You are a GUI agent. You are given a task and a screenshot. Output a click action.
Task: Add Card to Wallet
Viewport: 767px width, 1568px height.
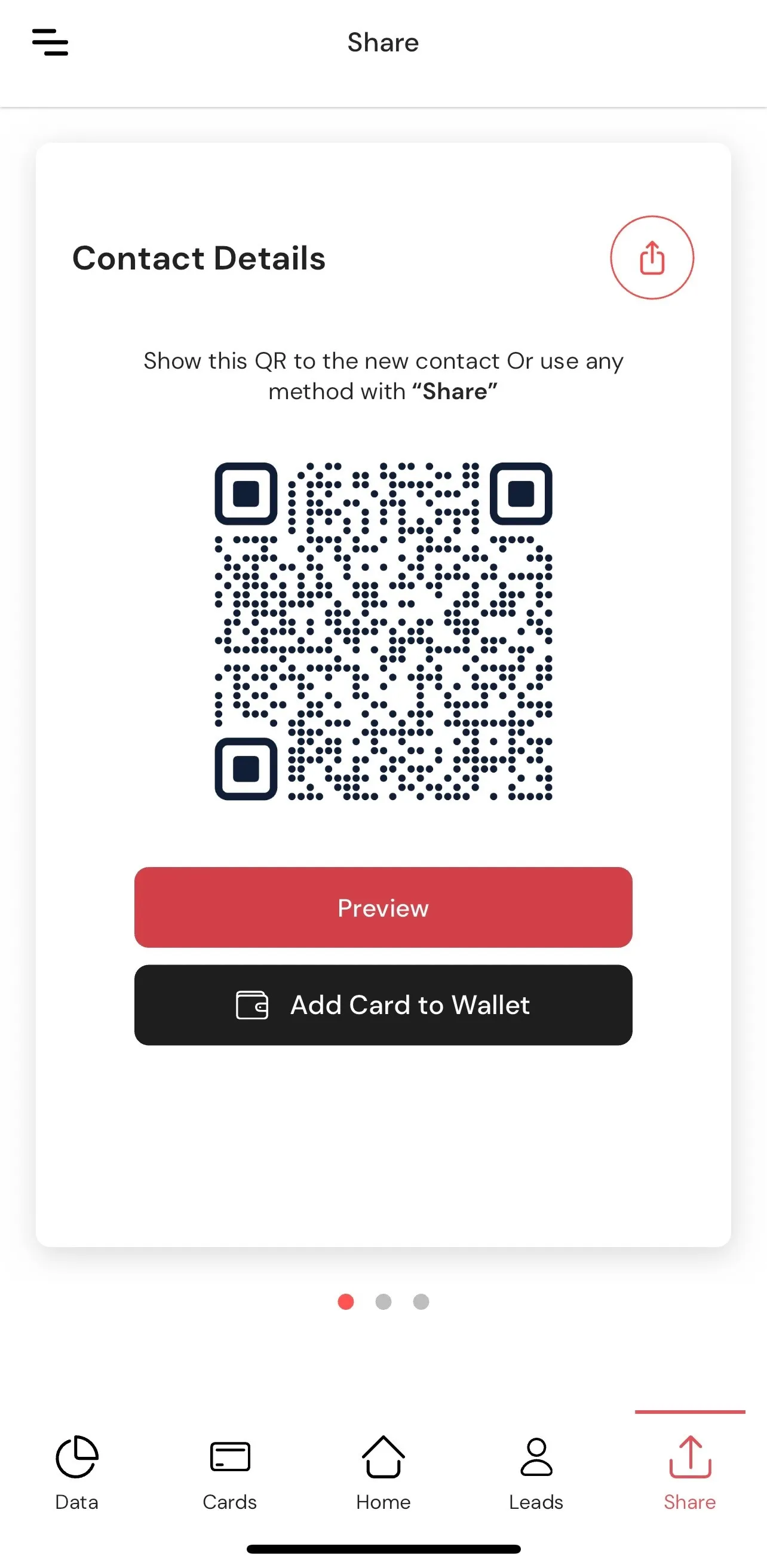pos(383,1004)
